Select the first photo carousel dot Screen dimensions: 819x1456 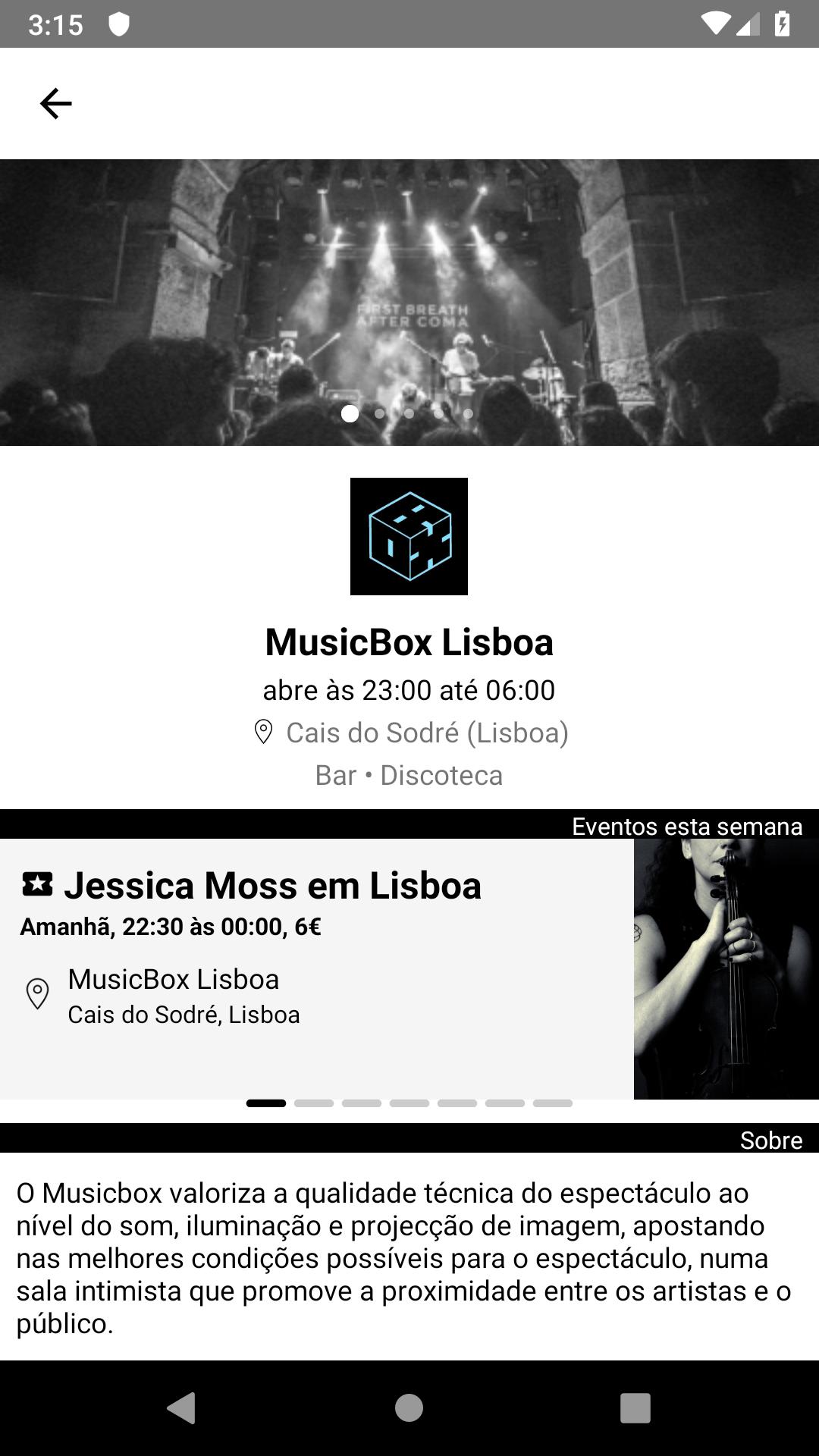350,414
